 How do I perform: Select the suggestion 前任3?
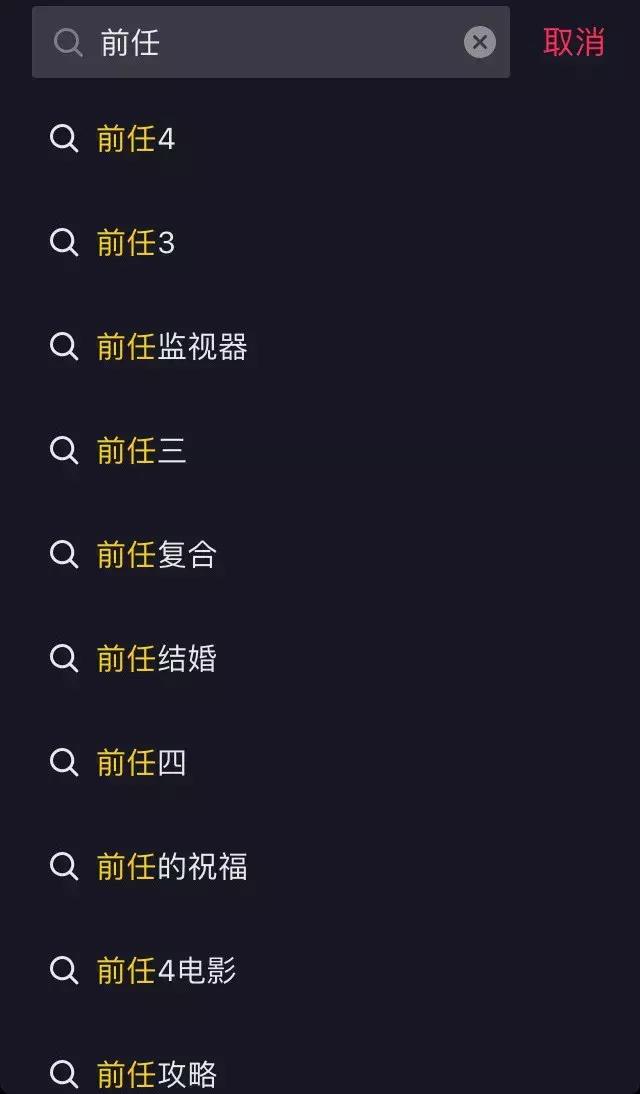pos(320,243)
